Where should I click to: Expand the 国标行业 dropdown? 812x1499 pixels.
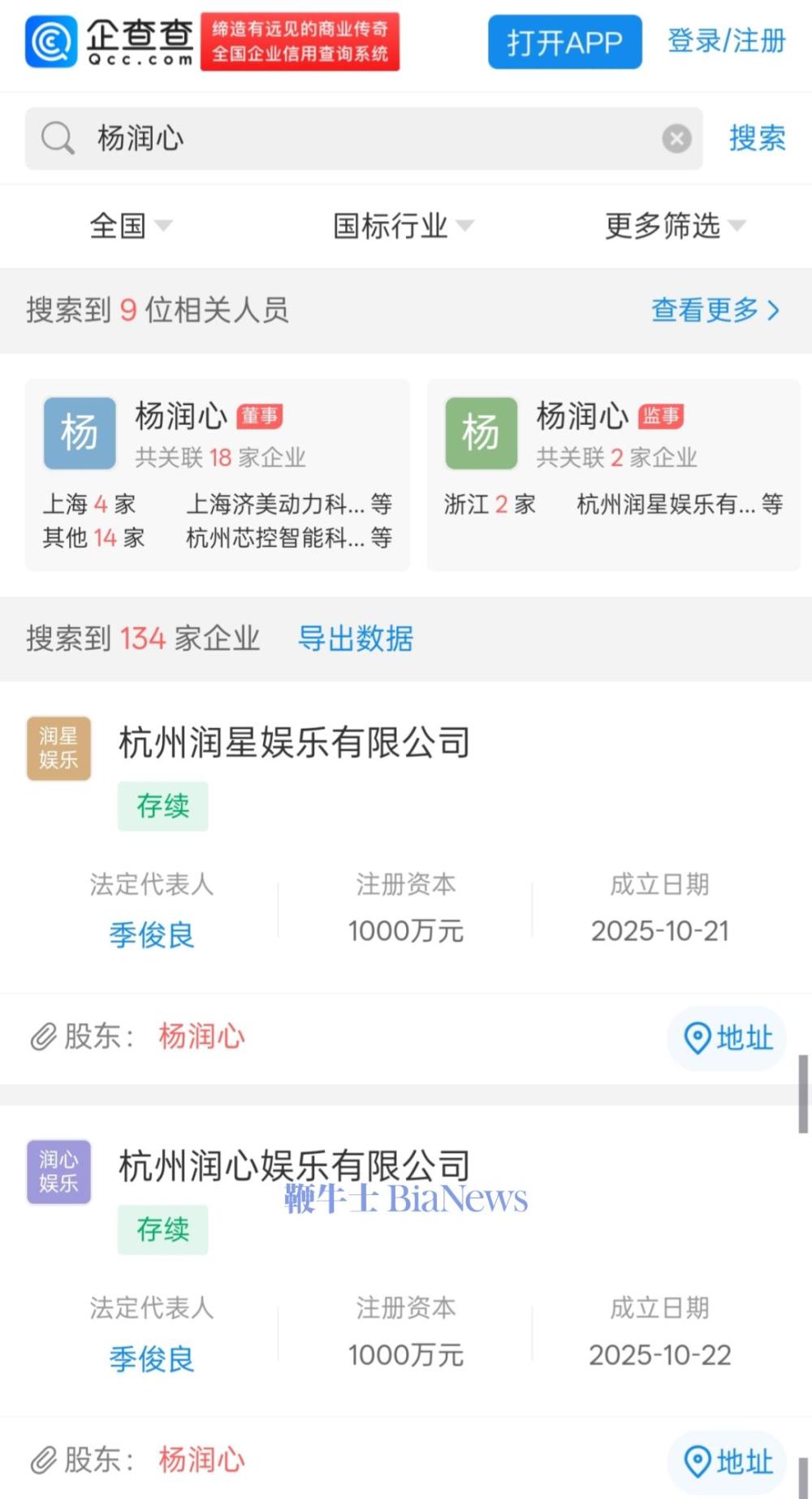click(x=403, y=226)
